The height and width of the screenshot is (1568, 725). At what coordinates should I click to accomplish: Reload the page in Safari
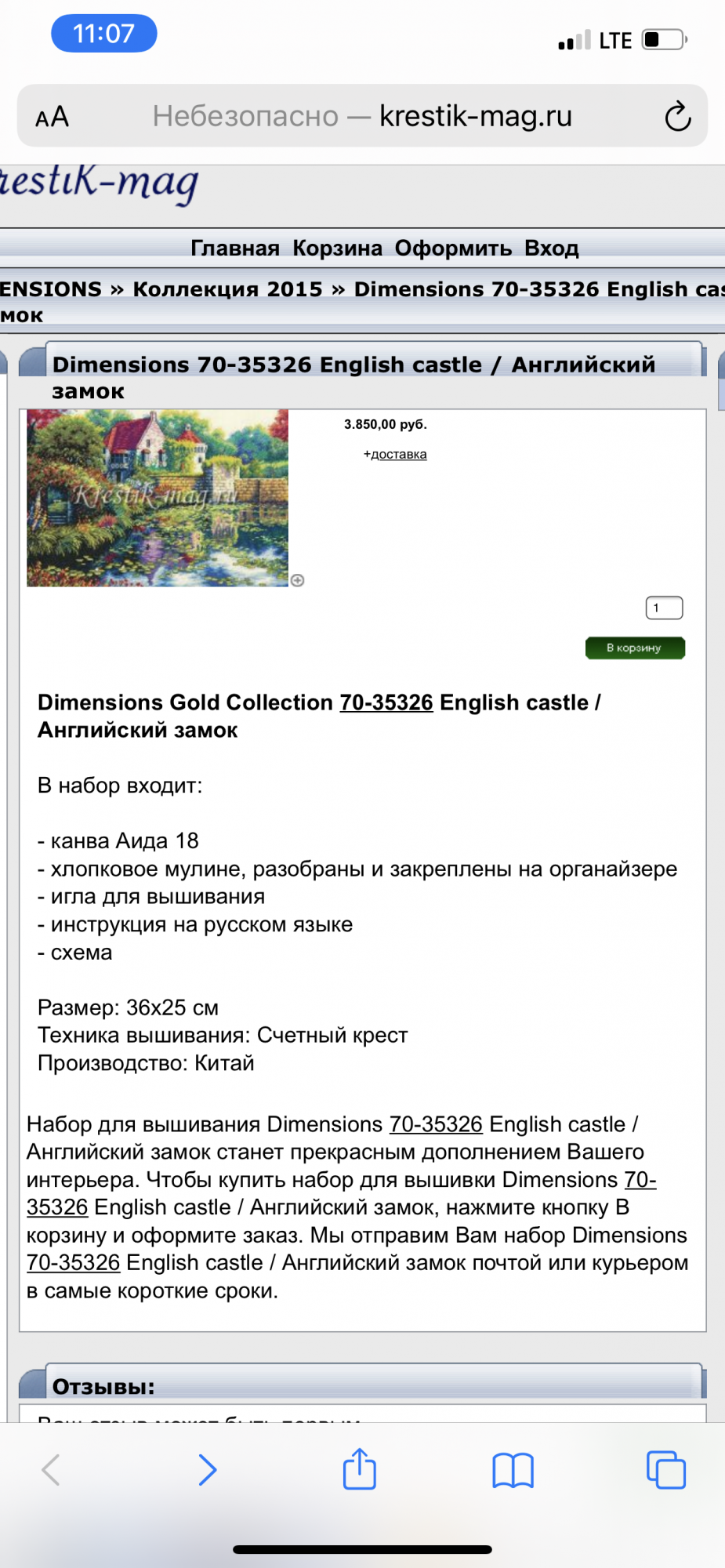677,117
